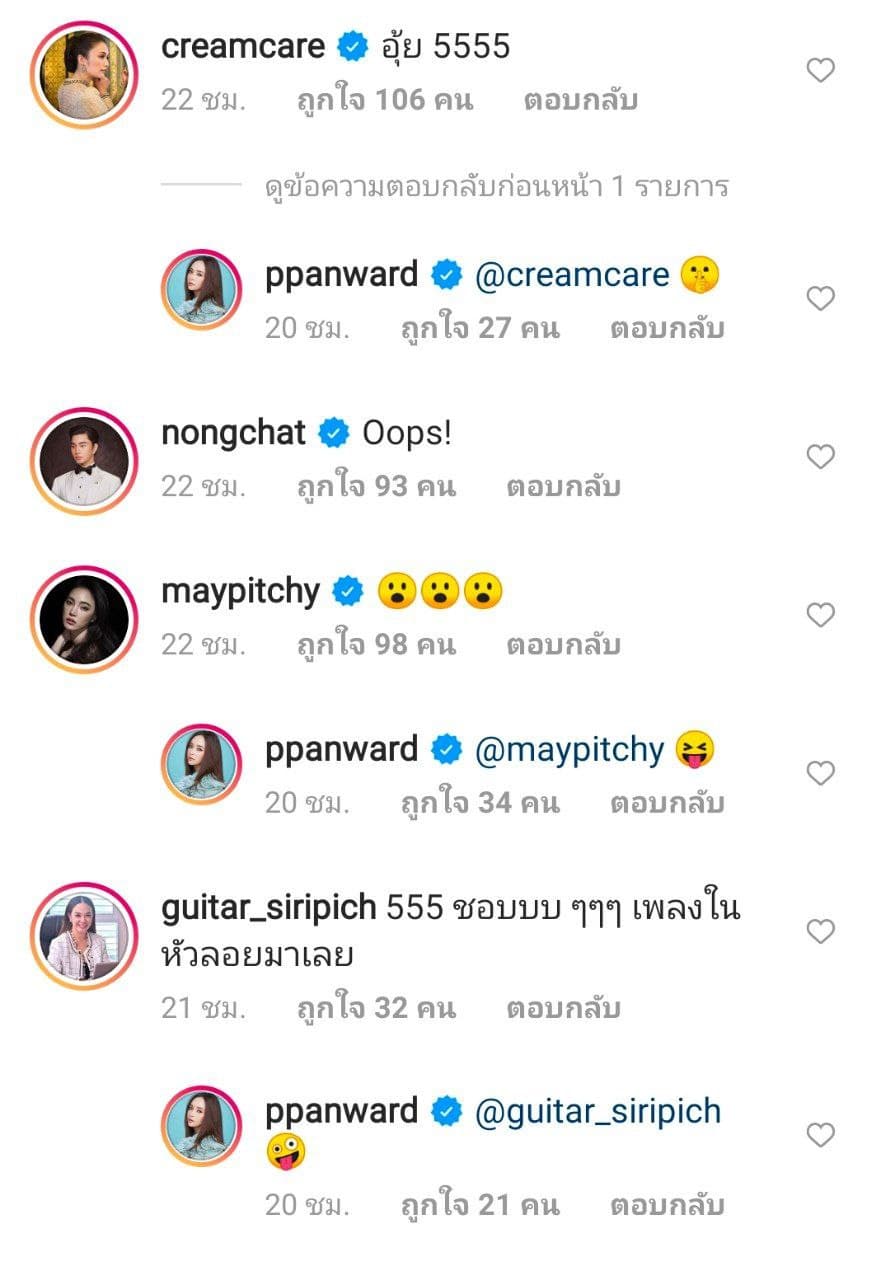Screen dimensions: 890x1280
Task: Open guitar_siripich's profile picture
Action: [84, 932]
